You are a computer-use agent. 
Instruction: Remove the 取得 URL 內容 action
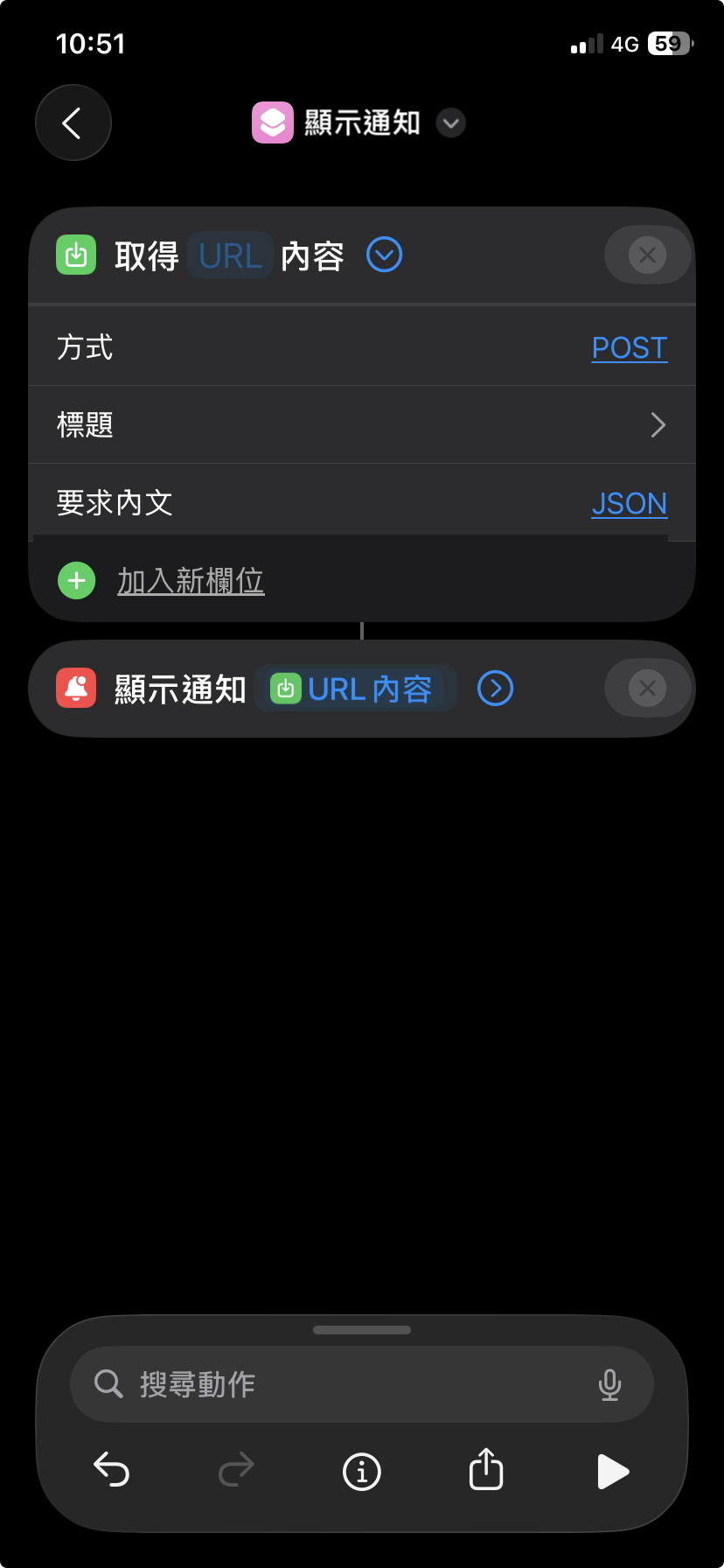pos(647,255)
